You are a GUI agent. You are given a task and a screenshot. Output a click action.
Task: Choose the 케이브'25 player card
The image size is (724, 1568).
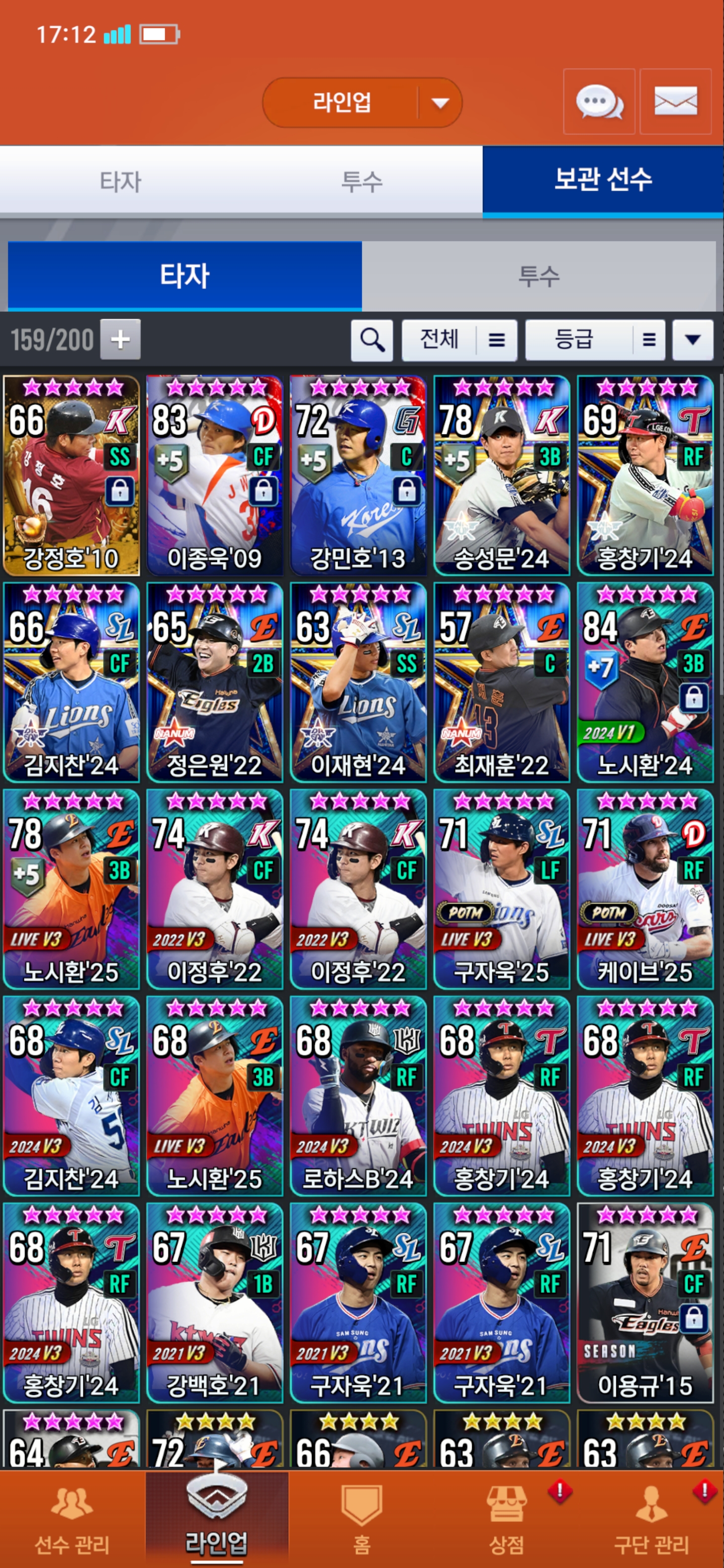(x=645, y=889)
